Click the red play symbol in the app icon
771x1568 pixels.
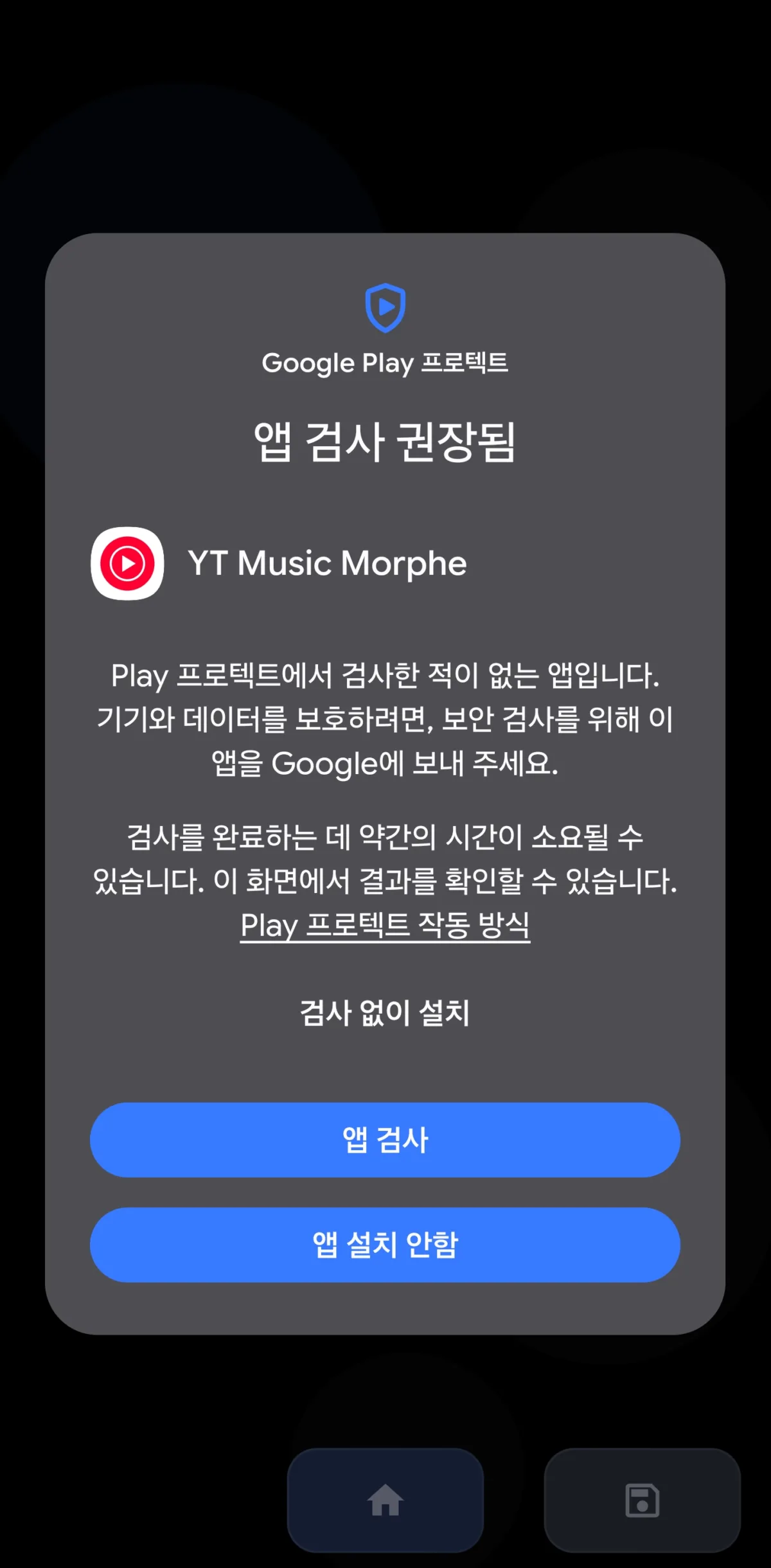127,563
